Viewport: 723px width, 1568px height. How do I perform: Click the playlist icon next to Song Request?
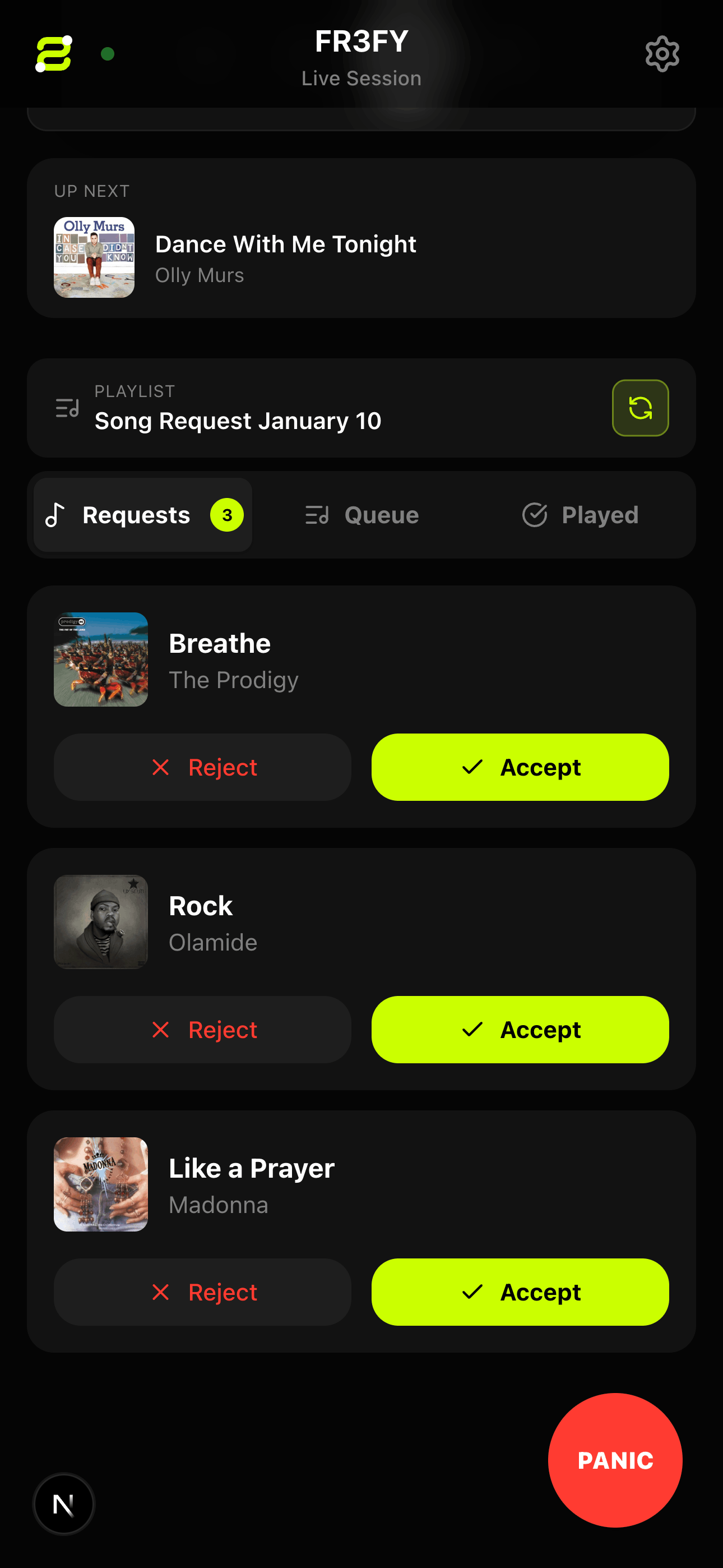67,408
